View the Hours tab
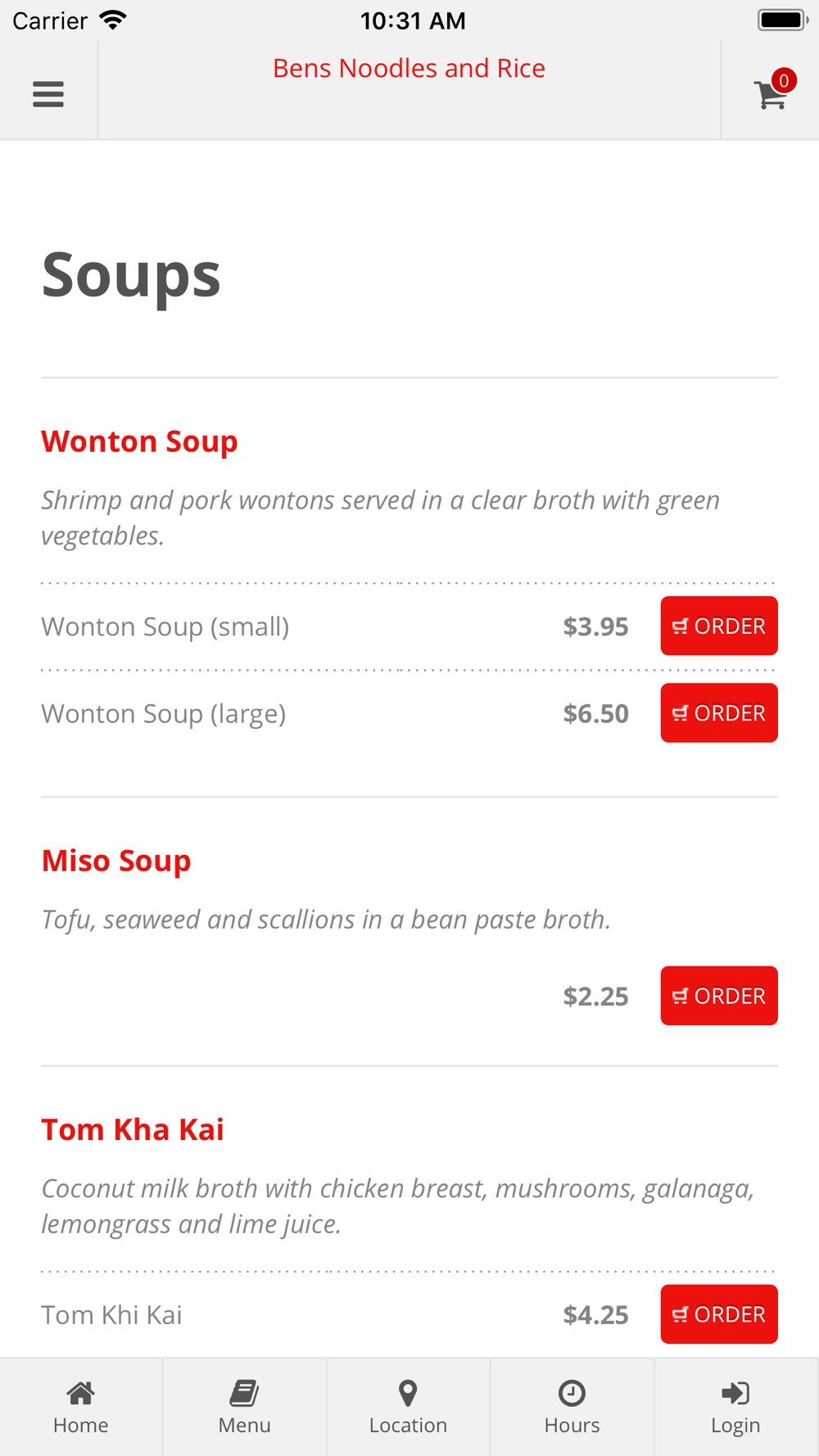 tap(572, 1408)
